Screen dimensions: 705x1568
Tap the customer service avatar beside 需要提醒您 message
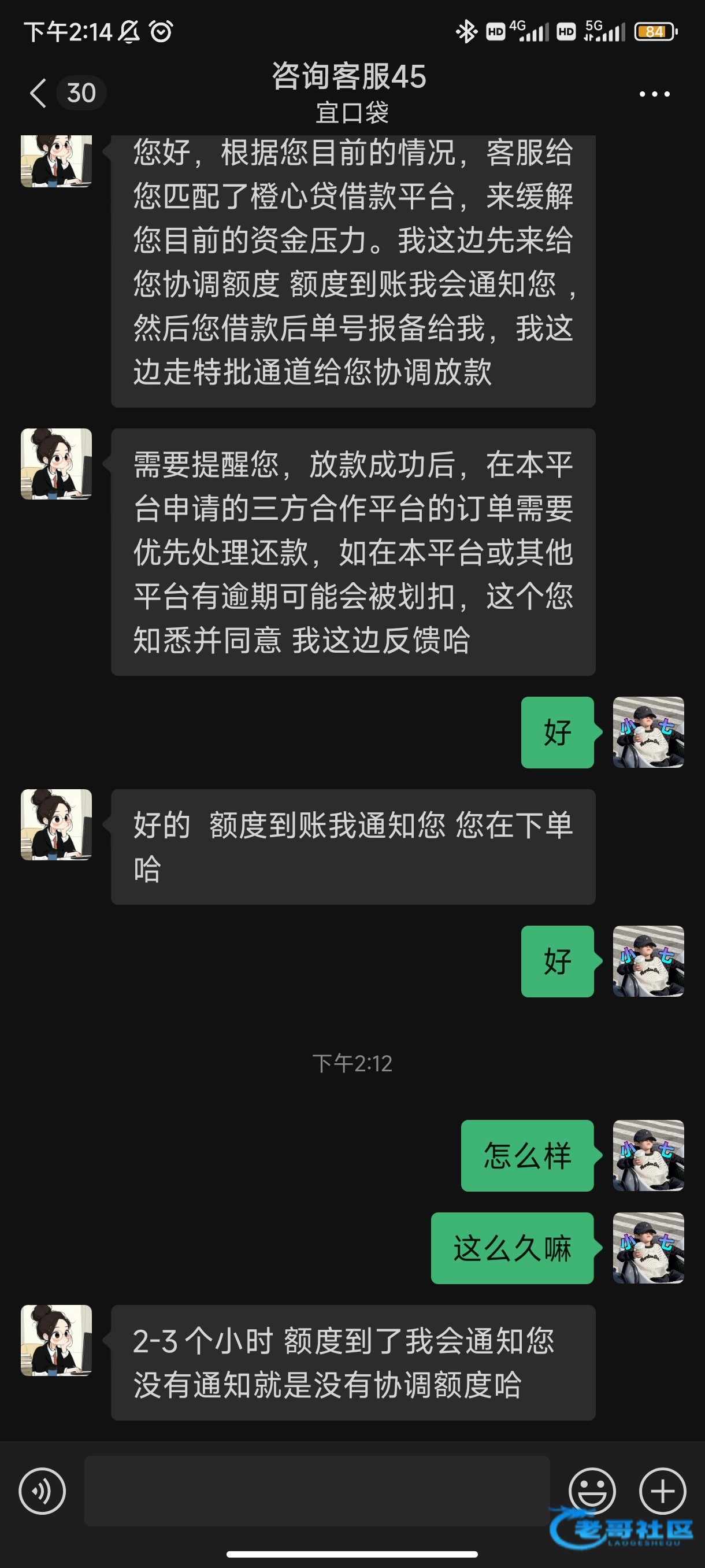57,464
